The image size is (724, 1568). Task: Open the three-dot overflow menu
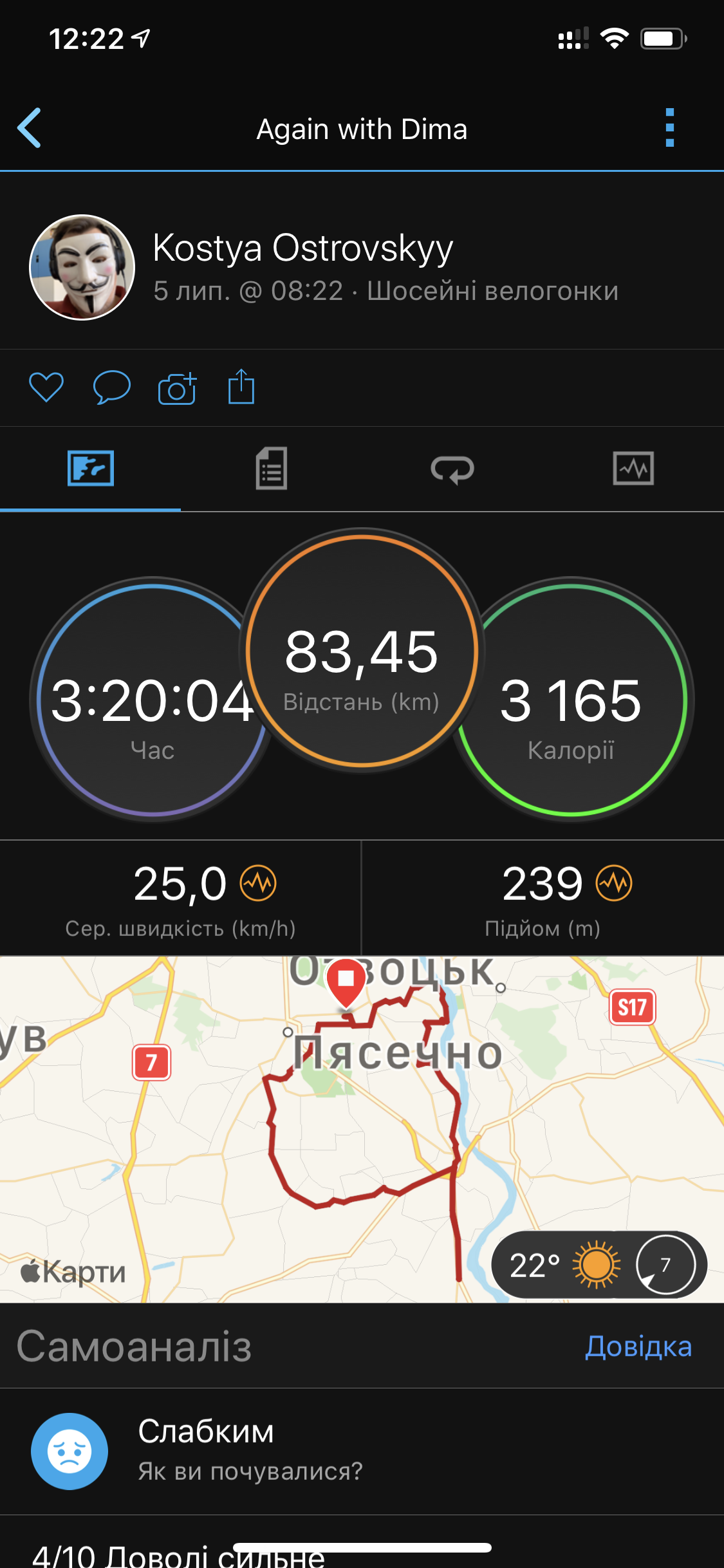[669, 128]
